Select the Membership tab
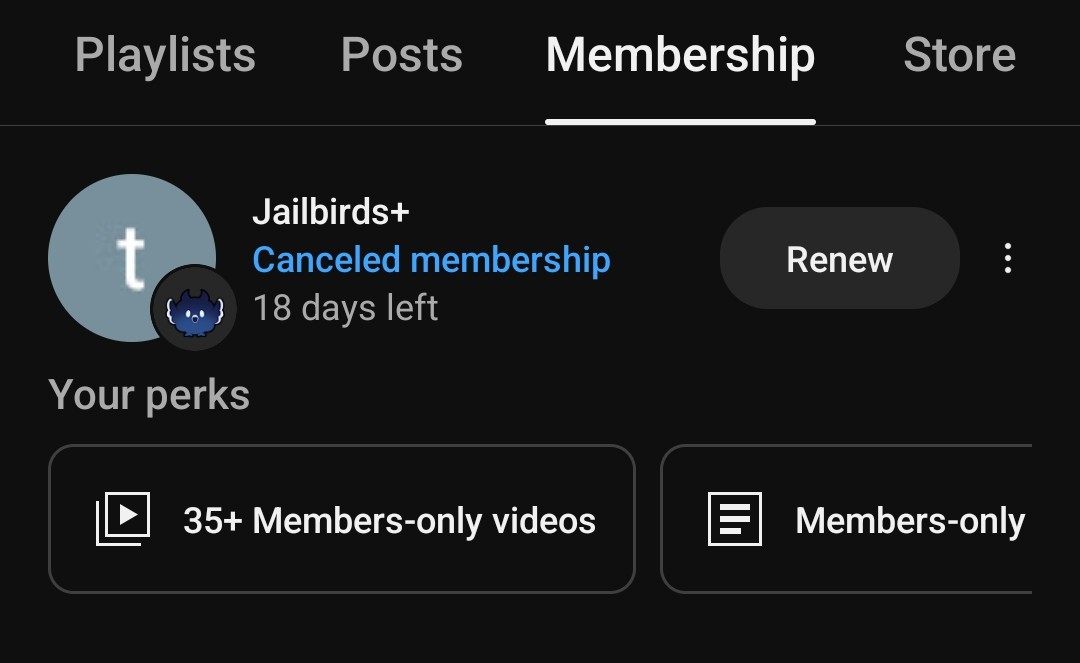The image size is (1080, 663). point(680,55)
